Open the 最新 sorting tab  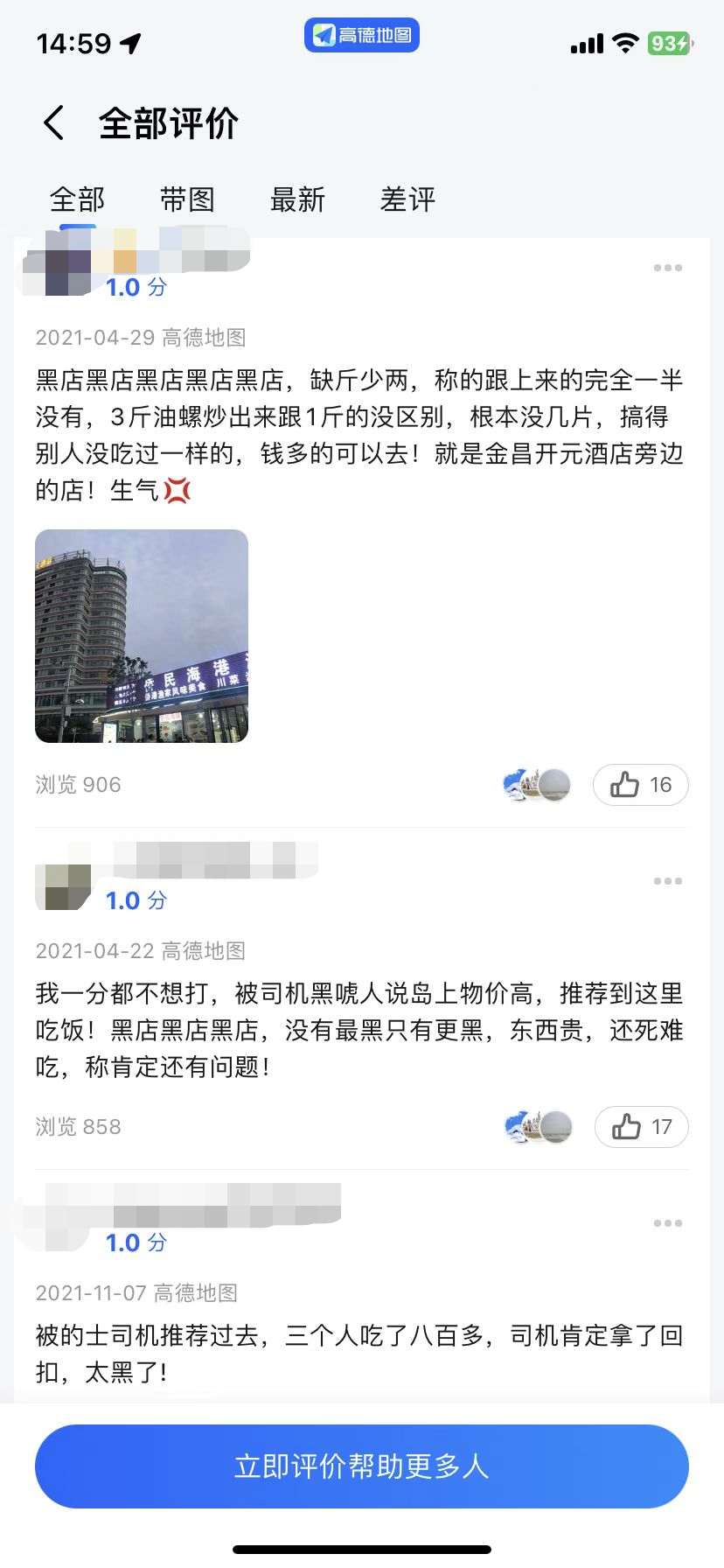pos(298,200)
